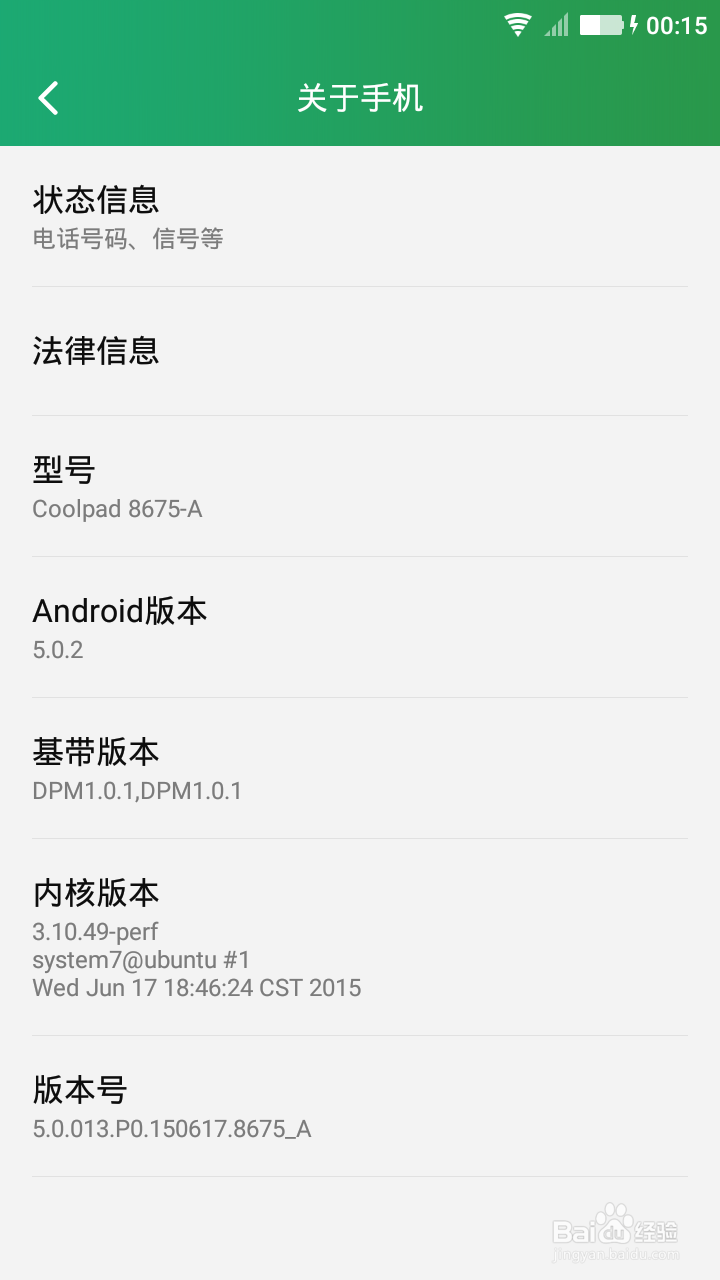Tap the build string 5.0.013.P0.150617.8675_A

172,1129
